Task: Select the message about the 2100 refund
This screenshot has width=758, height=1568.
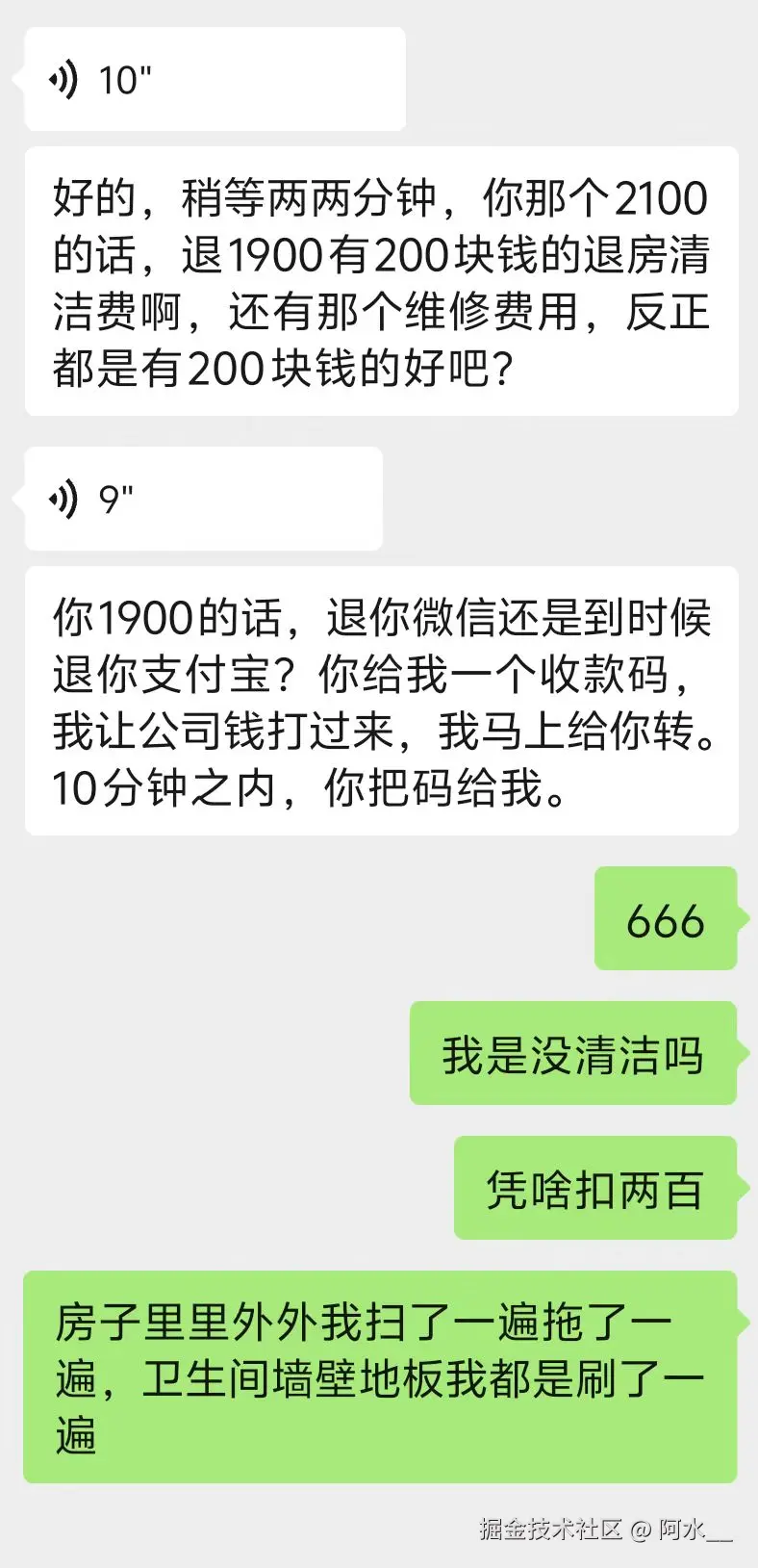Action: point(380,279)
